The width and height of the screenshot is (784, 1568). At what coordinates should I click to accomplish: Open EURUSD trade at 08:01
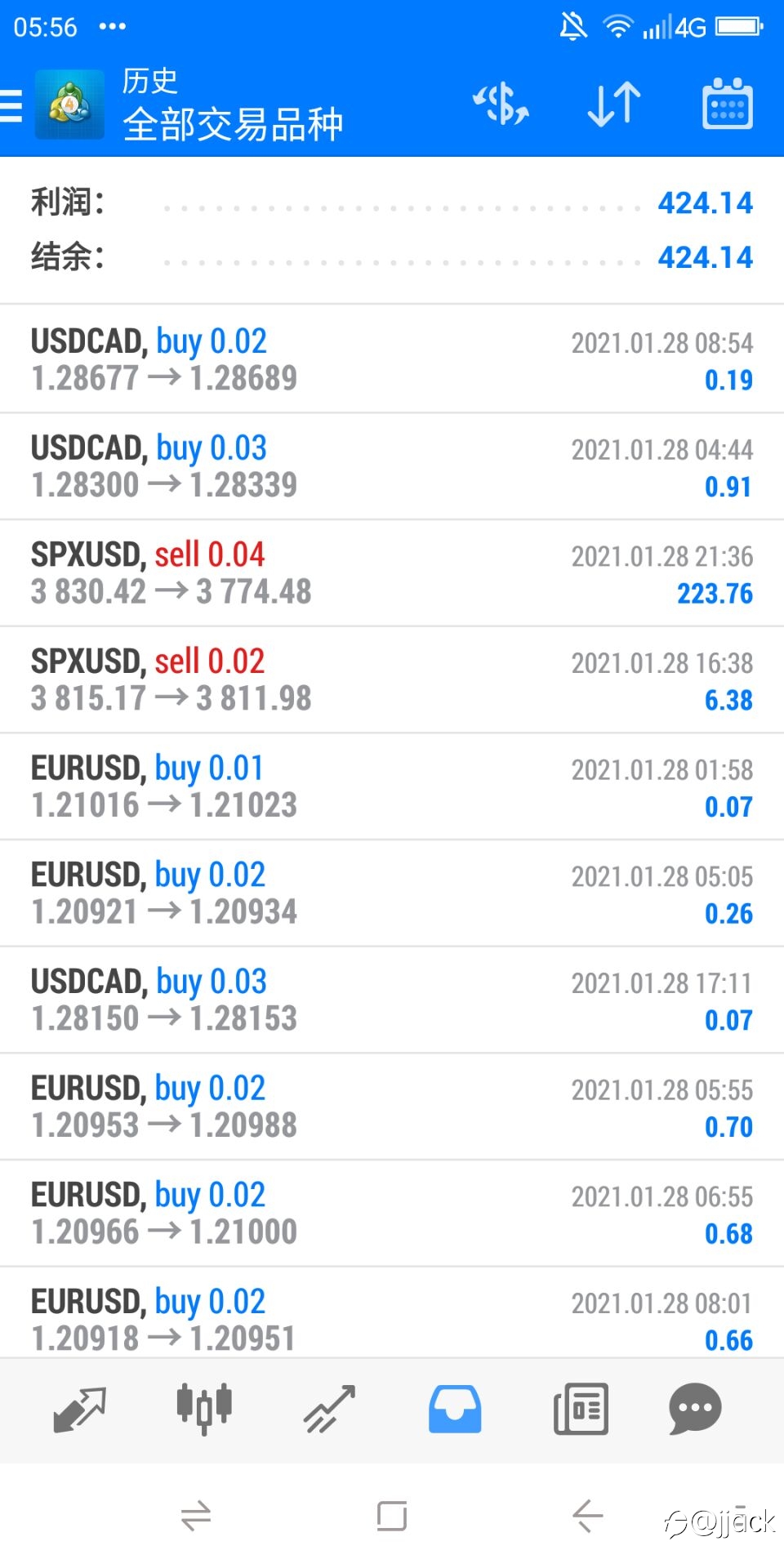tap(392, 1313)
